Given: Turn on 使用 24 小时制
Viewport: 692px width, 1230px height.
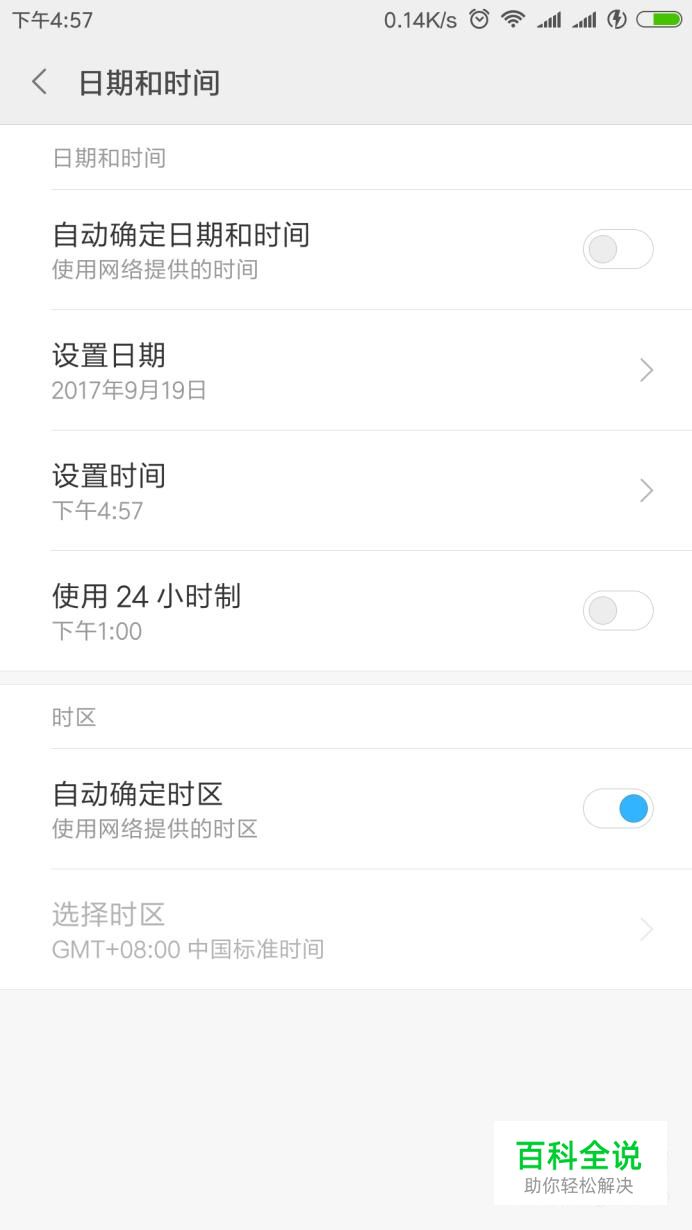Looking at the screenshot, I should [x=618, y=610].
